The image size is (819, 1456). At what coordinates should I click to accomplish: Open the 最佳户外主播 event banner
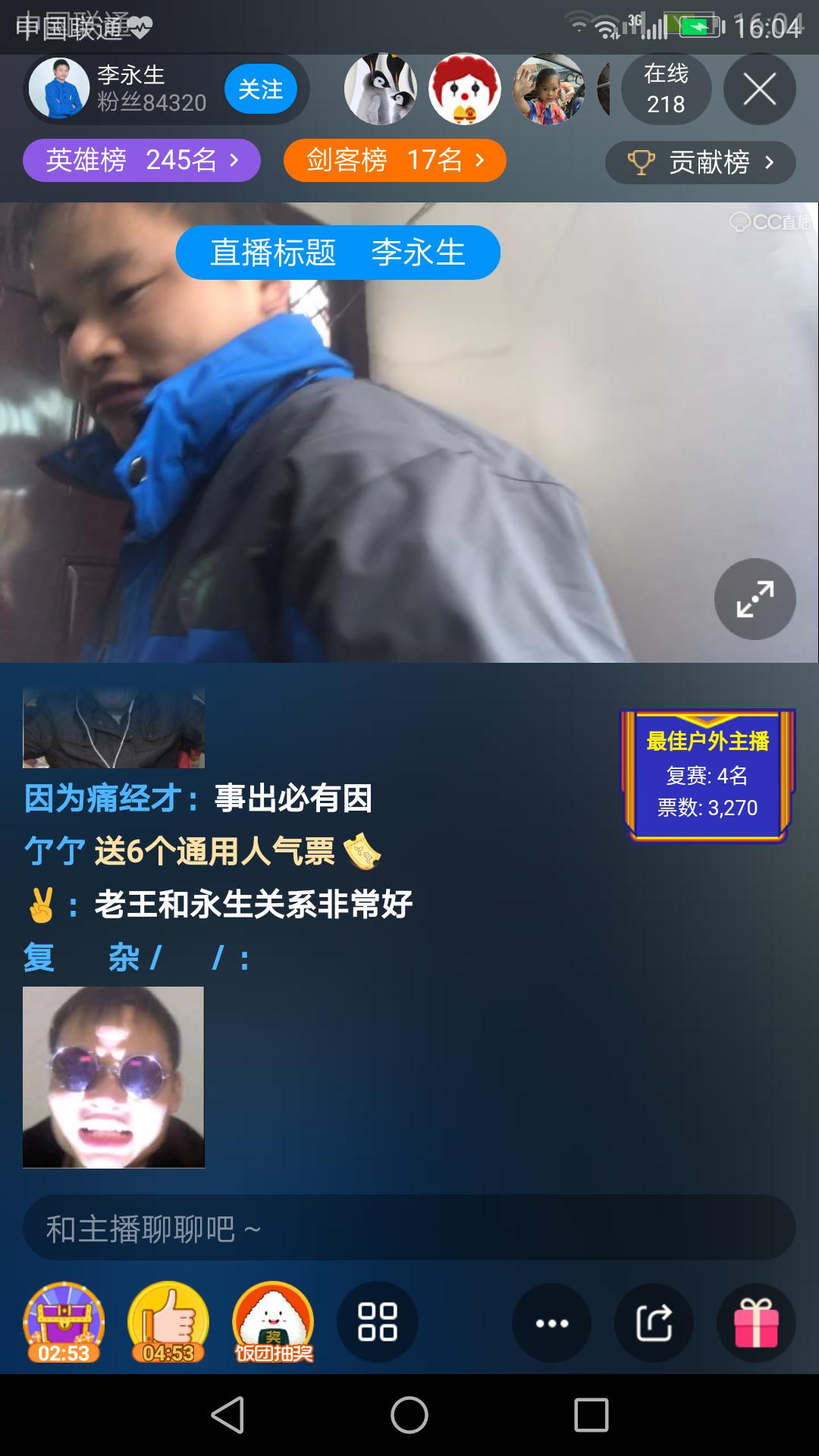click(x=708, y=777)
